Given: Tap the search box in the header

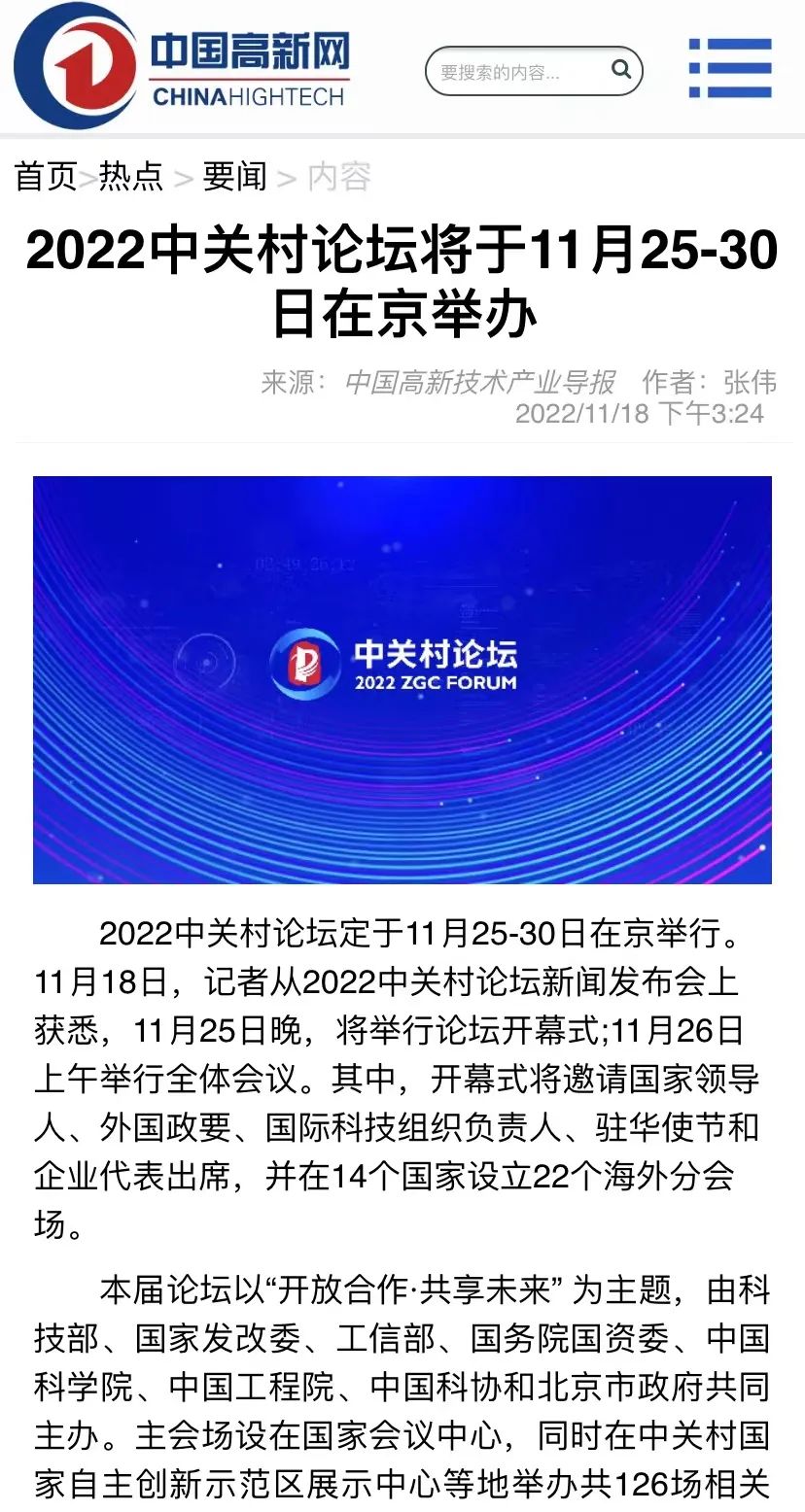Looking at the screenshot, I should tap(515, 72).
